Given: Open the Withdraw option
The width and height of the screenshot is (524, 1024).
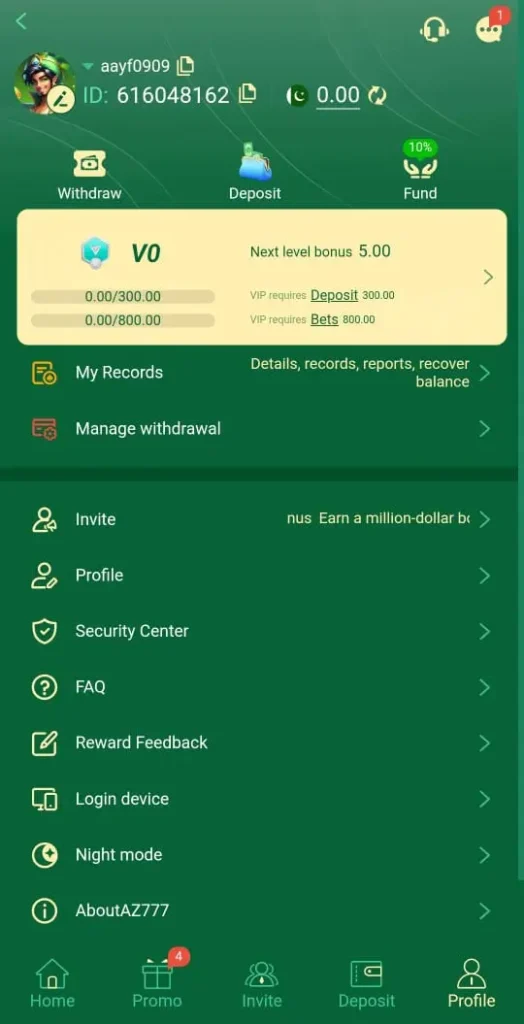Looking at the screenshot, I should (90, 174).
